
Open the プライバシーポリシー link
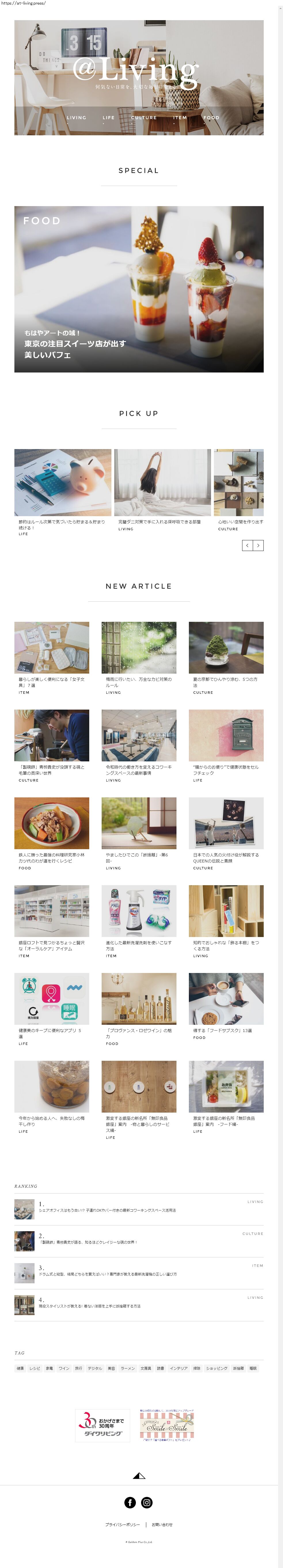(x=122, y=1525)
